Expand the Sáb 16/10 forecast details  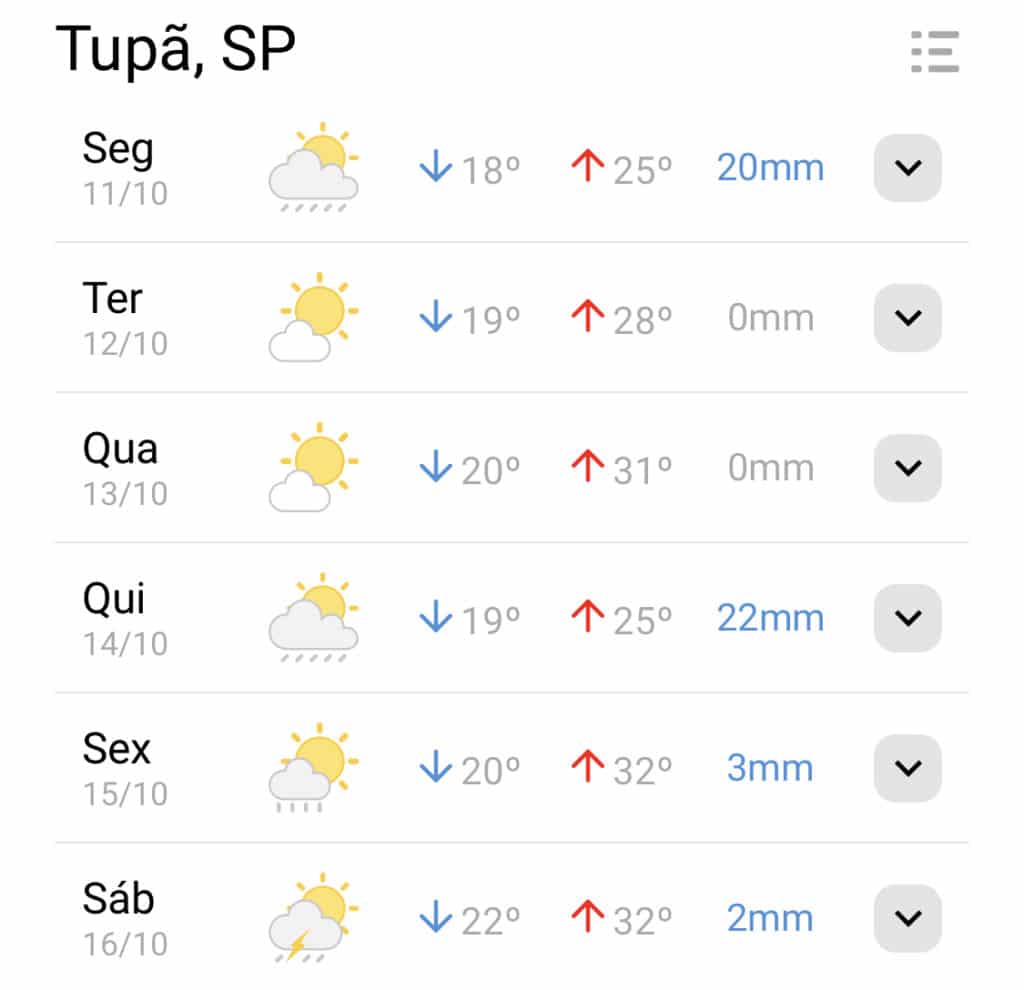tap(907, 918)
